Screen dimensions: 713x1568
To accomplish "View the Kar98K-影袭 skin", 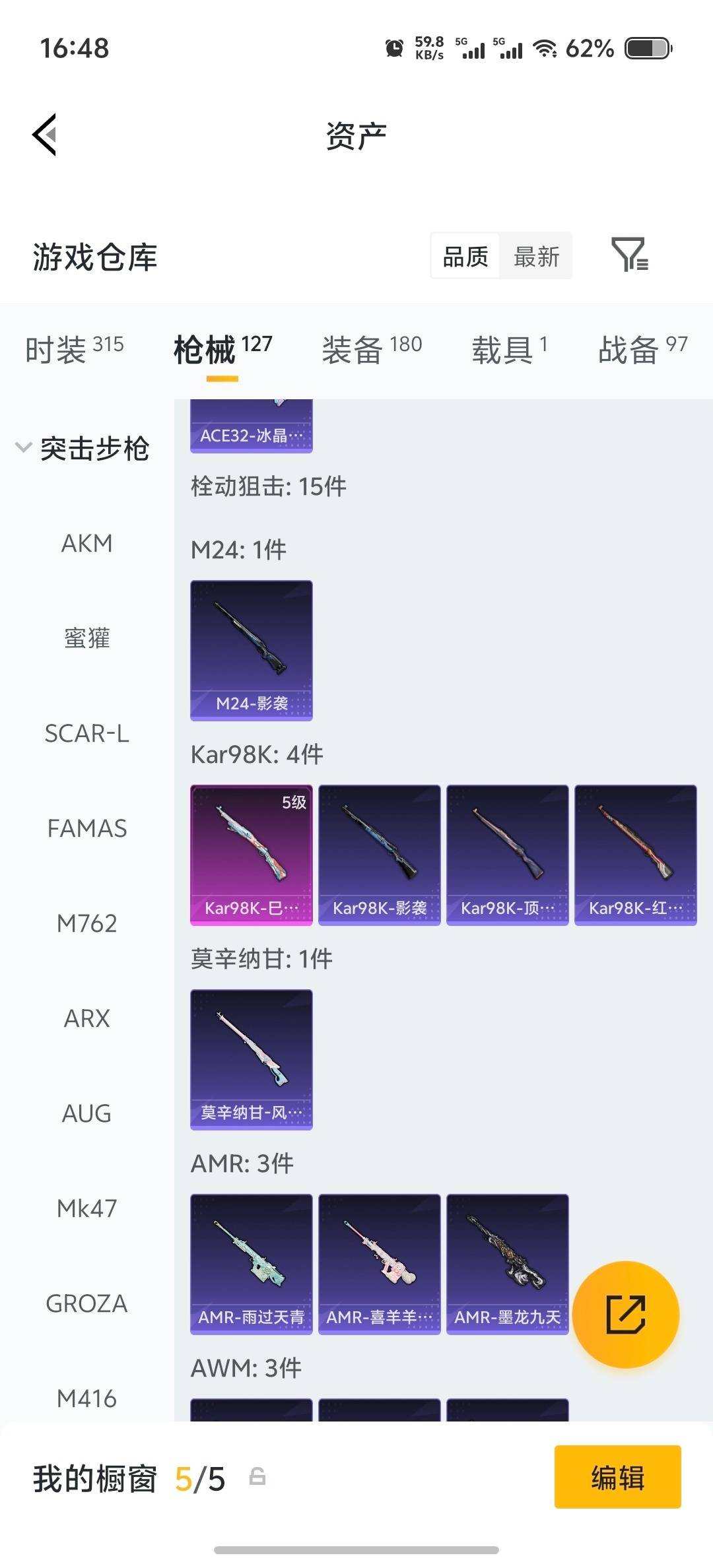I will [x=380, y=853].
